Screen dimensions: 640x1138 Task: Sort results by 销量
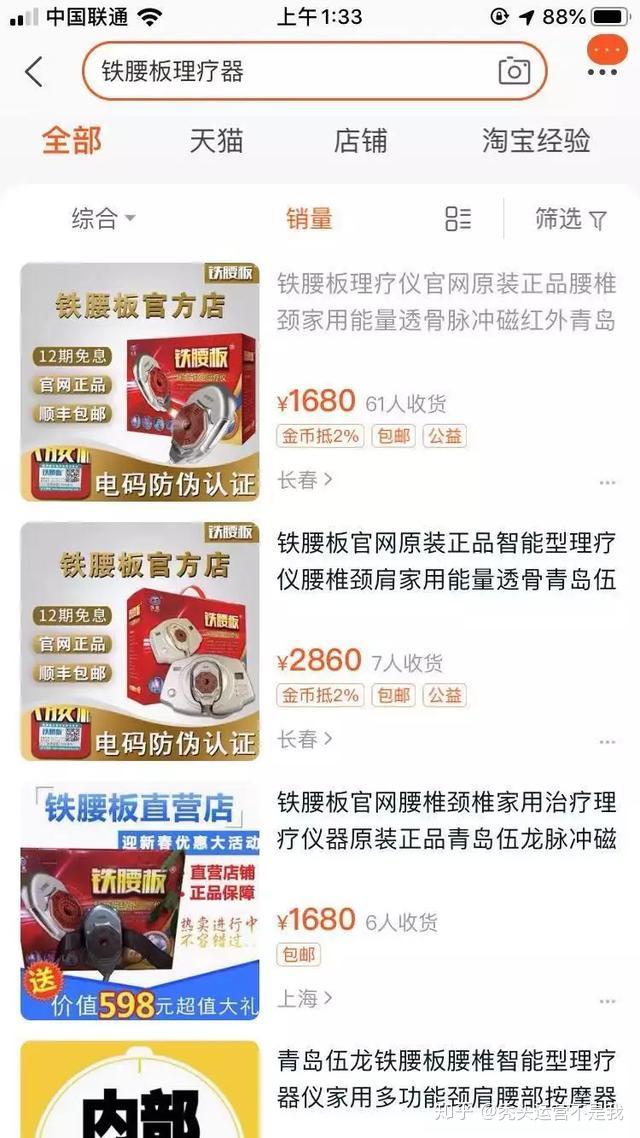point(308,218)
